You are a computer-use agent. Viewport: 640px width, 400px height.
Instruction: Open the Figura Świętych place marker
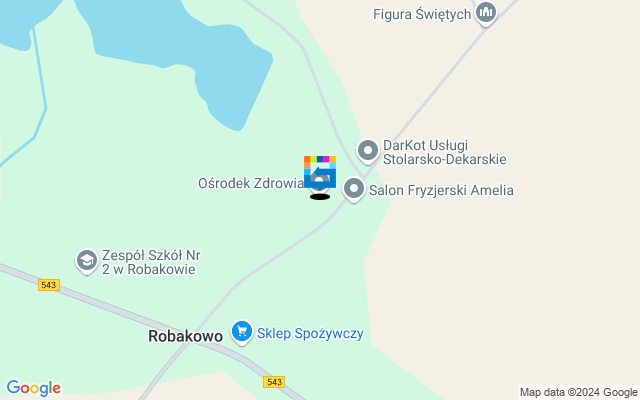pyautogui.click(x=486, y=13)
